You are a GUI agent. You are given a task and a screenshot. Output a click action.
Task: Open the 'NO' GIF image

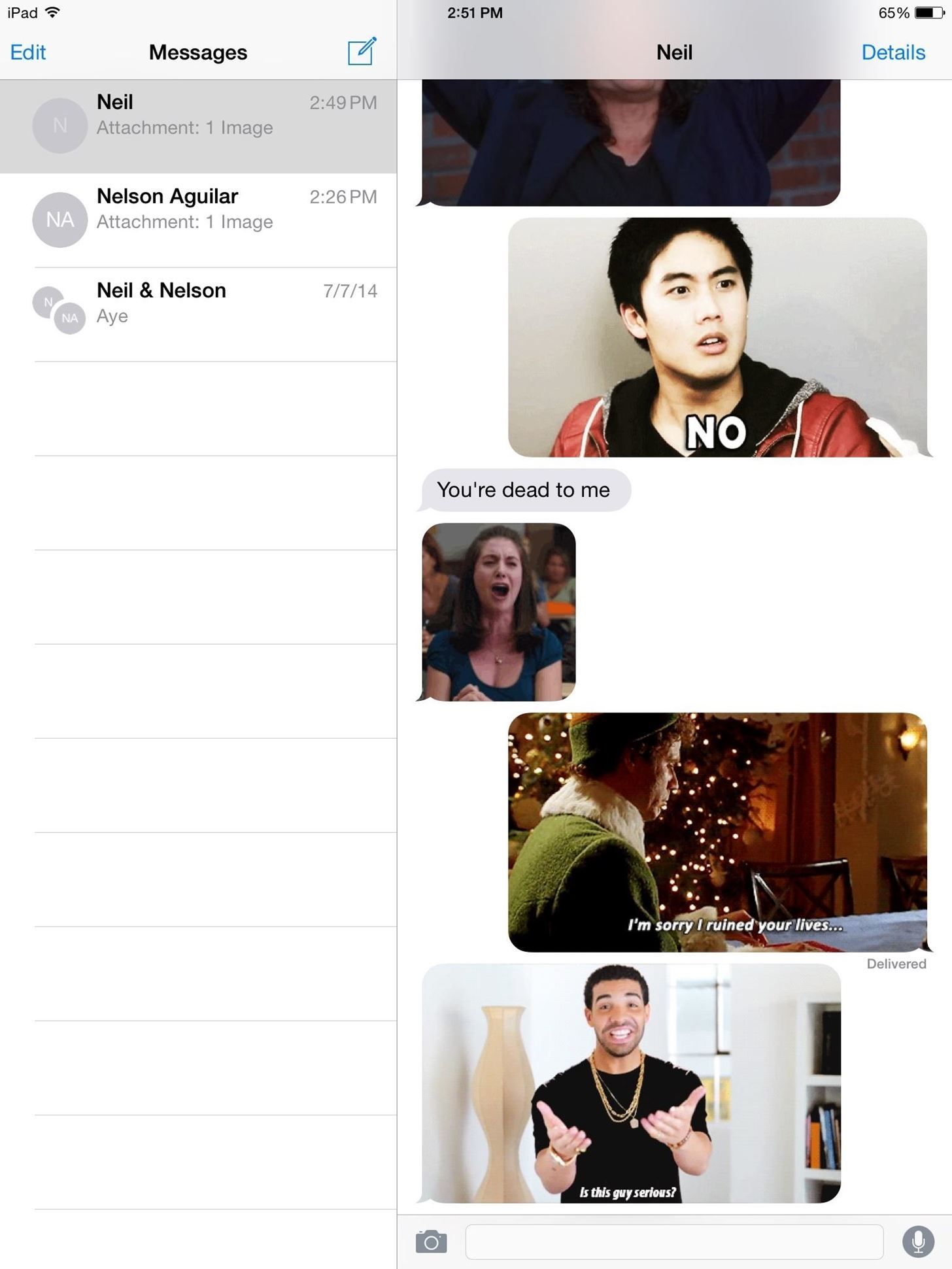[x=717, y=337]
